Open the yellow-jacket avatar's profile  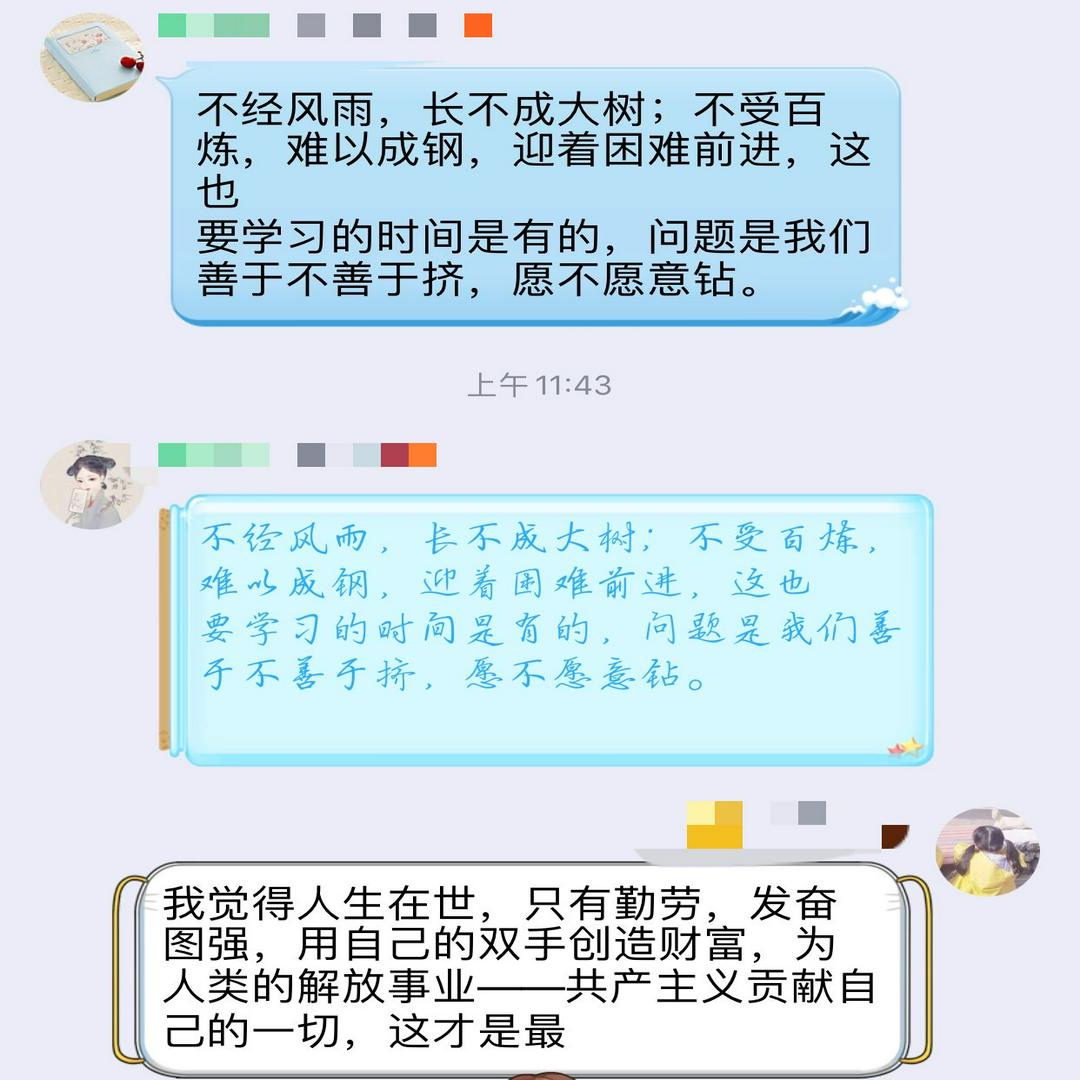tap(987, 853)
